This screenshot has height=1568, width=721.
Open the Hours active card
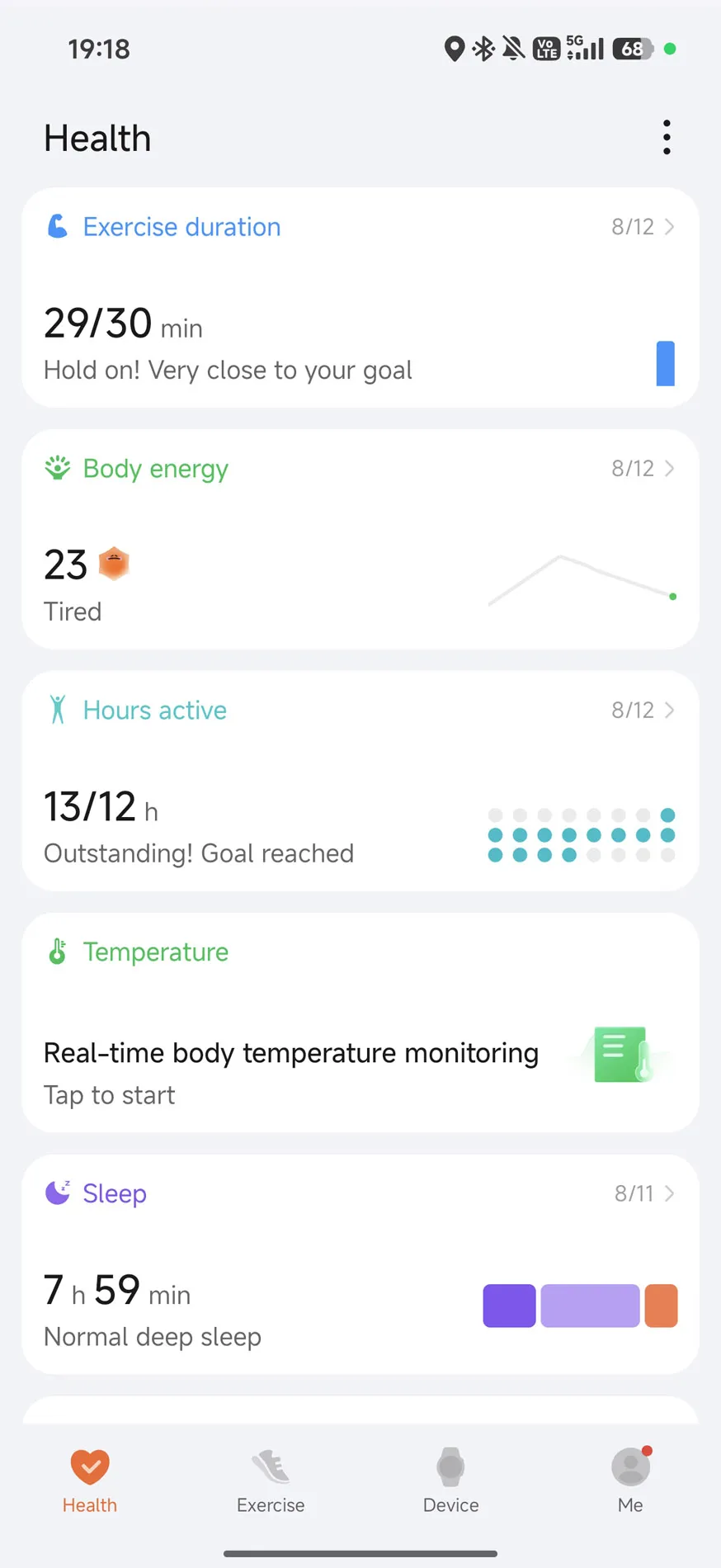(x=360, y=781)
